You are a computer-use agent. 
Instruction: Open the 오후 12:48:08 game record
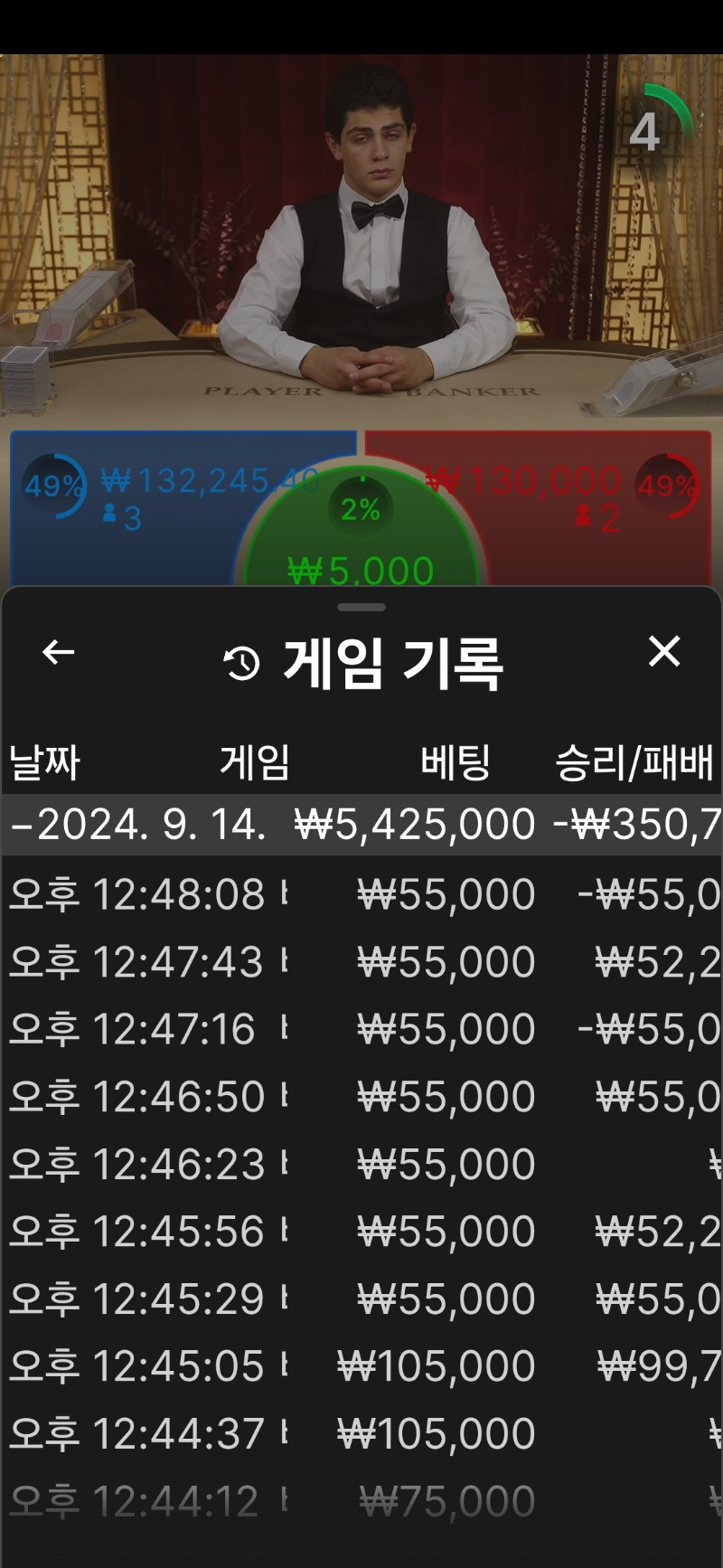click(361, 894)
